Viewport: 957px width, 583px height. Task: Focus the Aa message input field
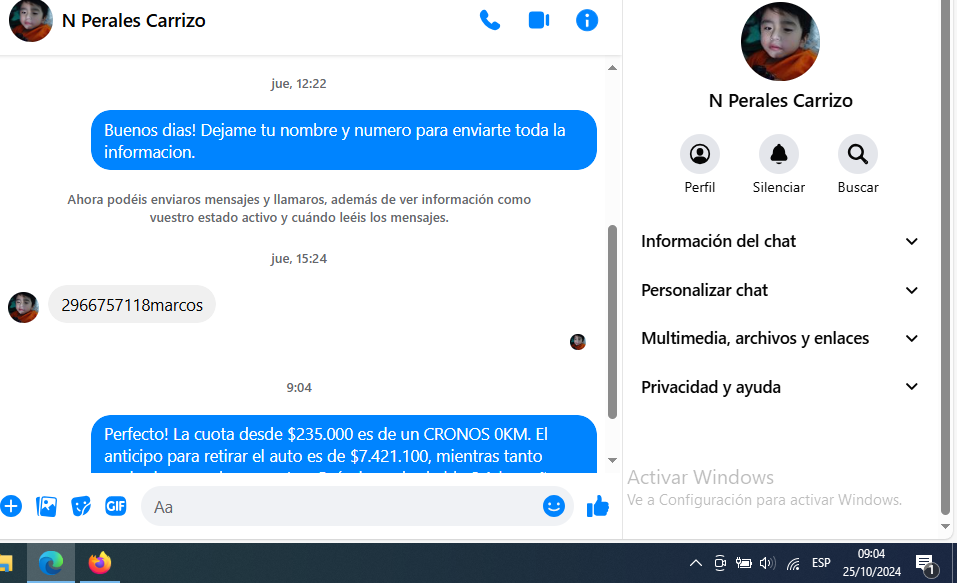pyautogui.click(x=340, y=507)
